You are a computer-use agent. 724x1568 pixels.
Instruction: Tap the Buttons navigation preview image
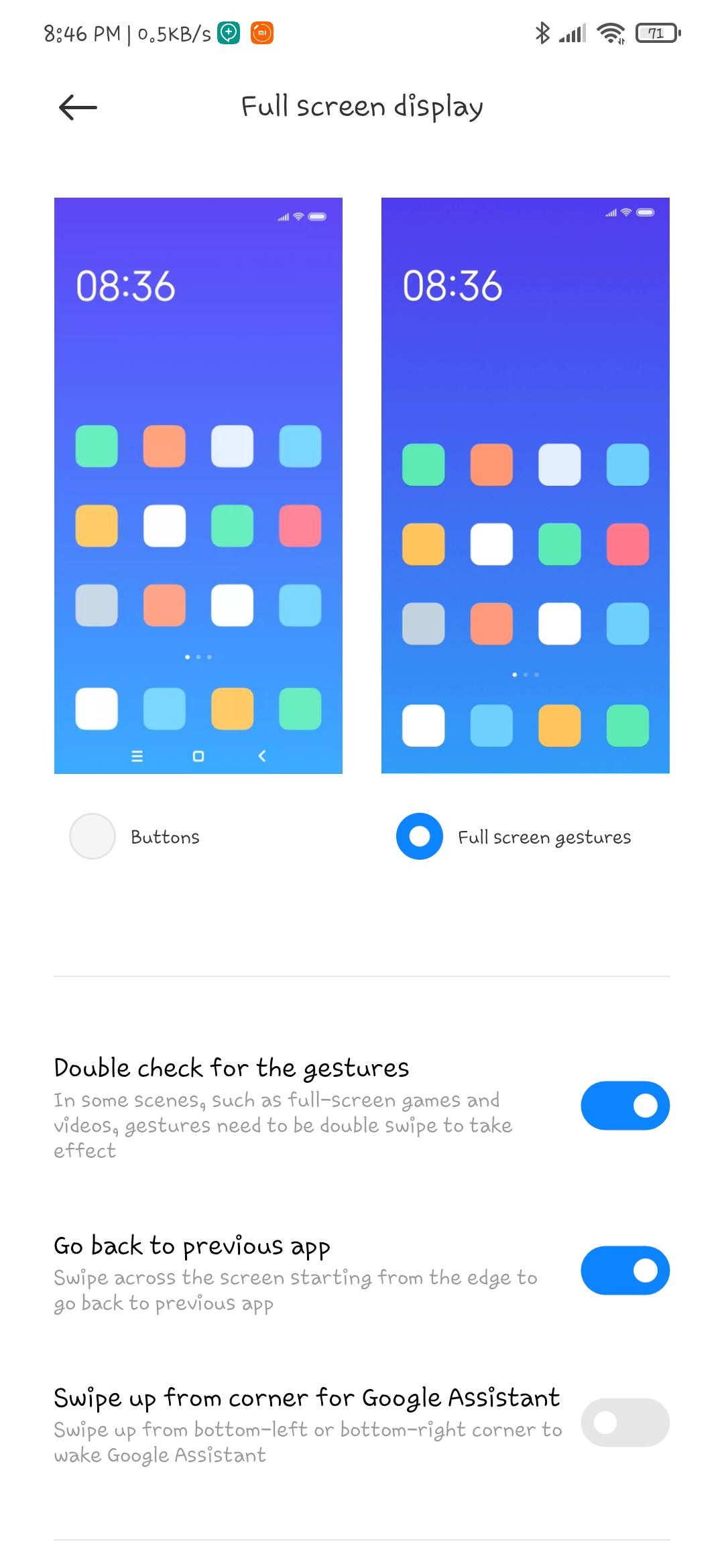click(x=198, y=486)
